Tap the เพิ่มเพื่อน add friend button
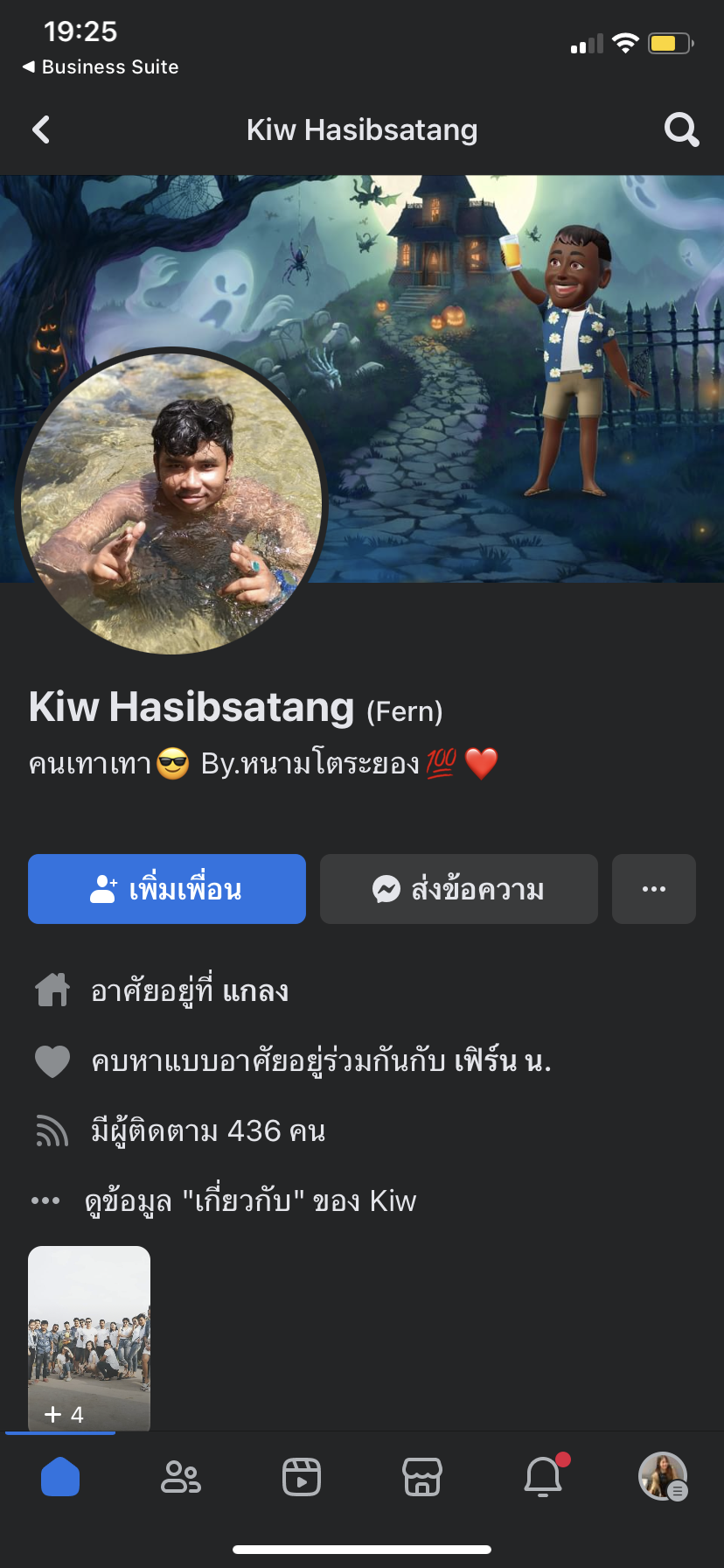 coord(167,889)
